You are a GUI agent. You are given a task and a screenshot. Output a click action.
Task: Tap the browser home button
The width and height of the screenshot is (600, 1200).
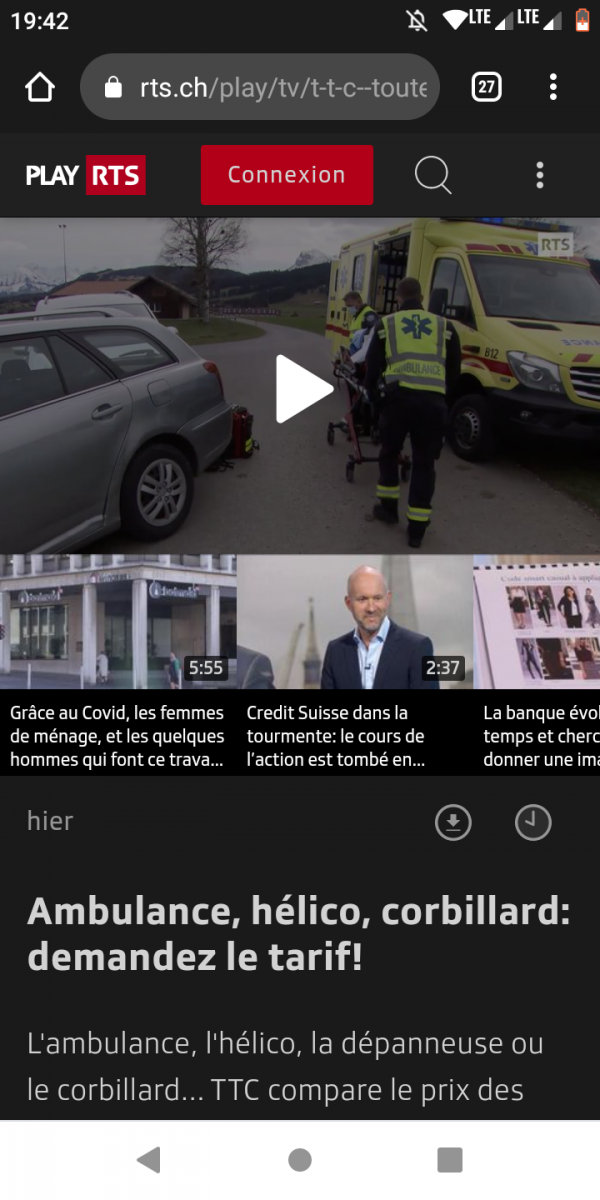40,88
